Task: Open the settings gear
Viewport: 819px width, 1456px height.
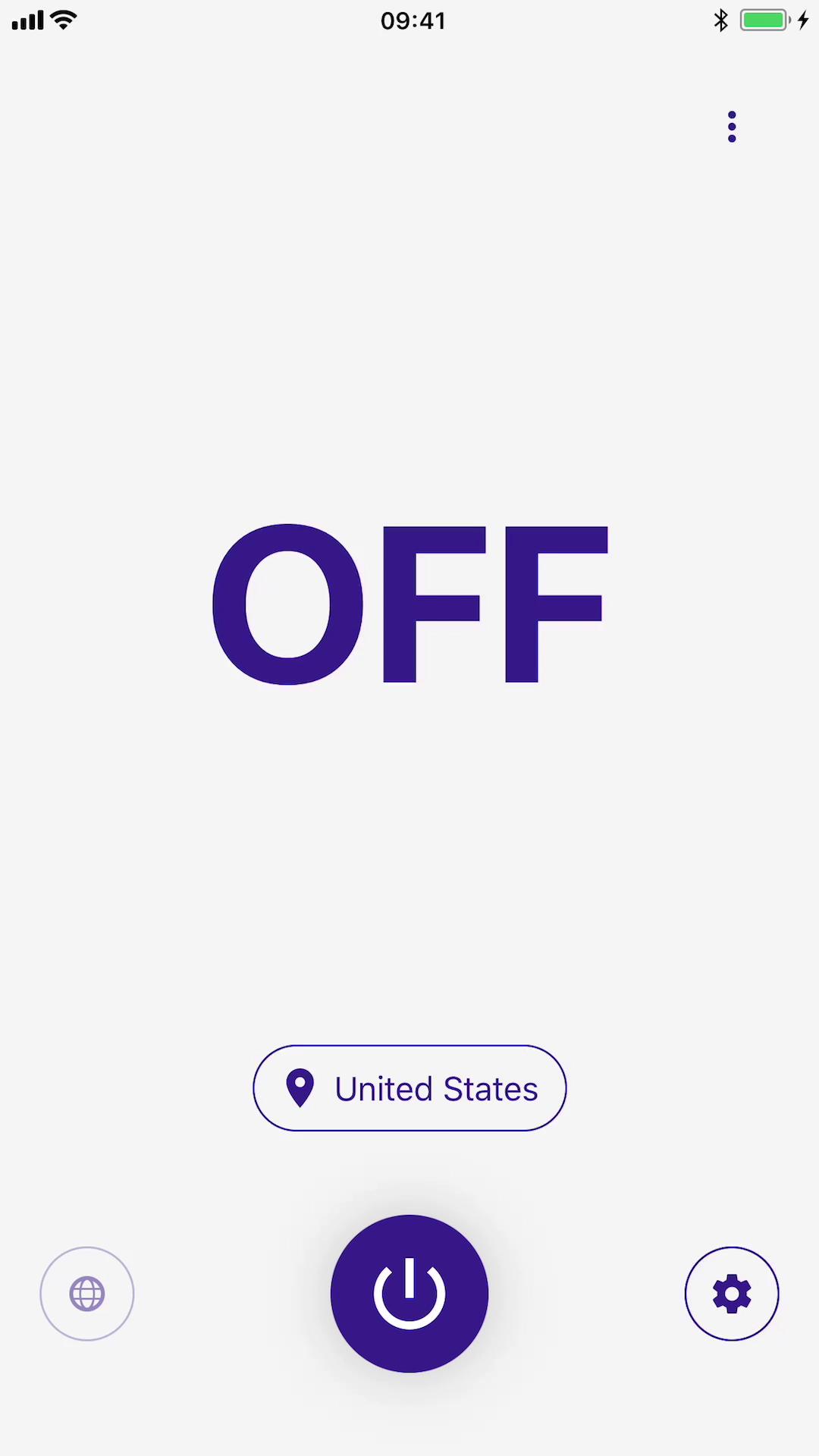Action: pyautogui.click(x=732, y=1294)
